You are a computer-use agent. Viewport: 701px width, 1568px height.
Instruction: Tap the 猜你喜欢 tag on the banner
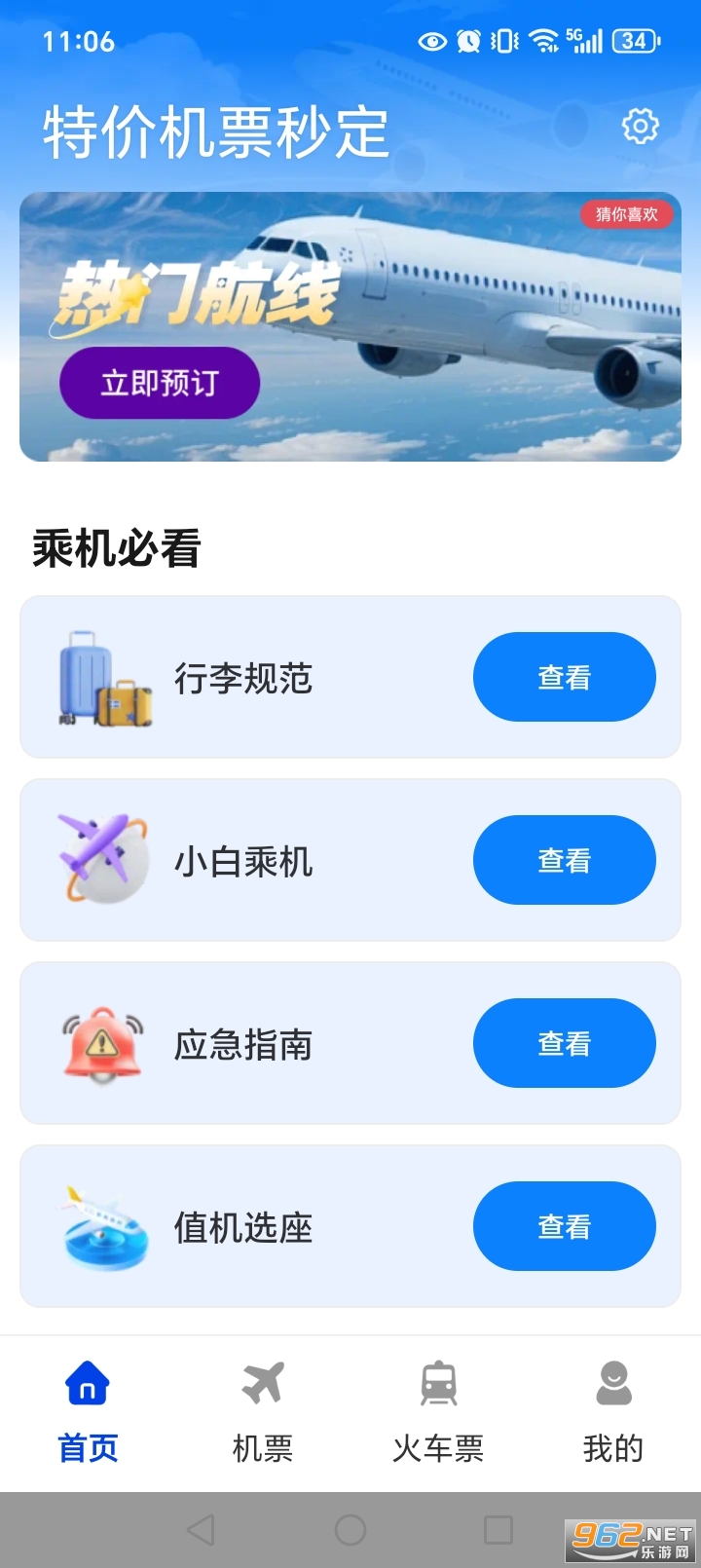coord(628,215)
